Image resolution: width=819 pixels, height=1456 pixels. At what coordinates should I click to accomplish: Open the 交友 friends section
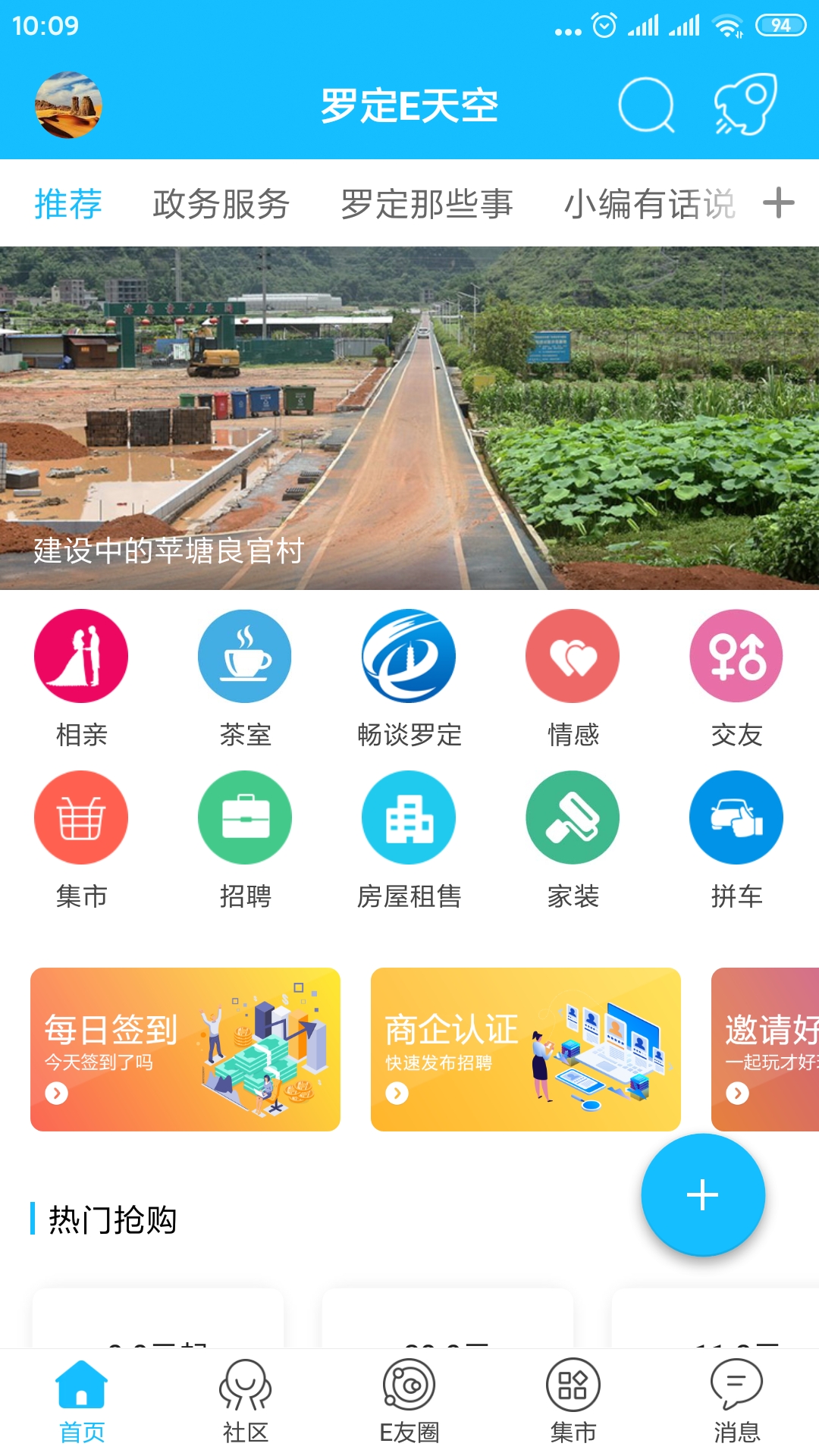click(736, 656)
